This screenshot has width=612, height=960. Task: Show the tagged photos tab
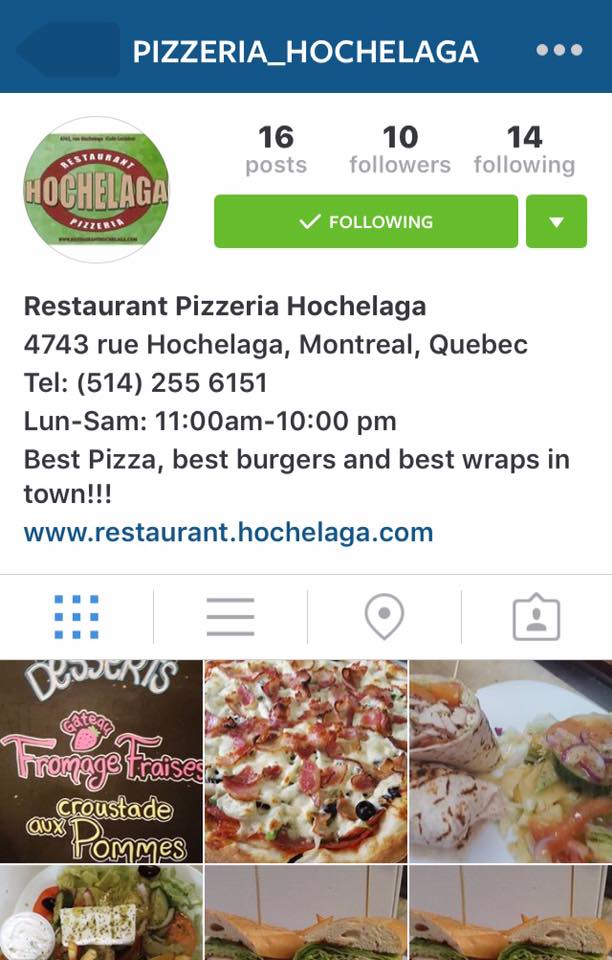click(x=536, y=616)
